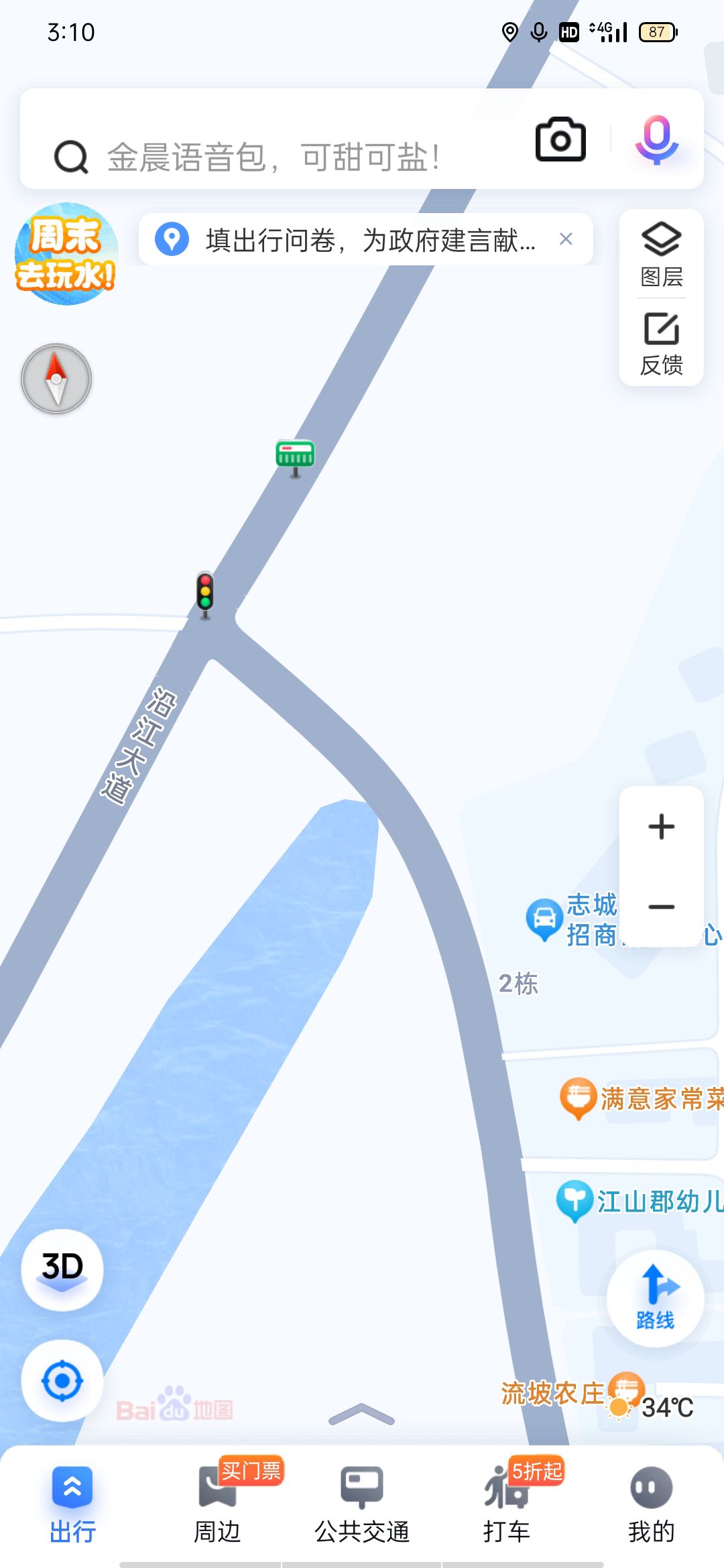
Task: Reset map orientation with compass
Action: [56, 379]
